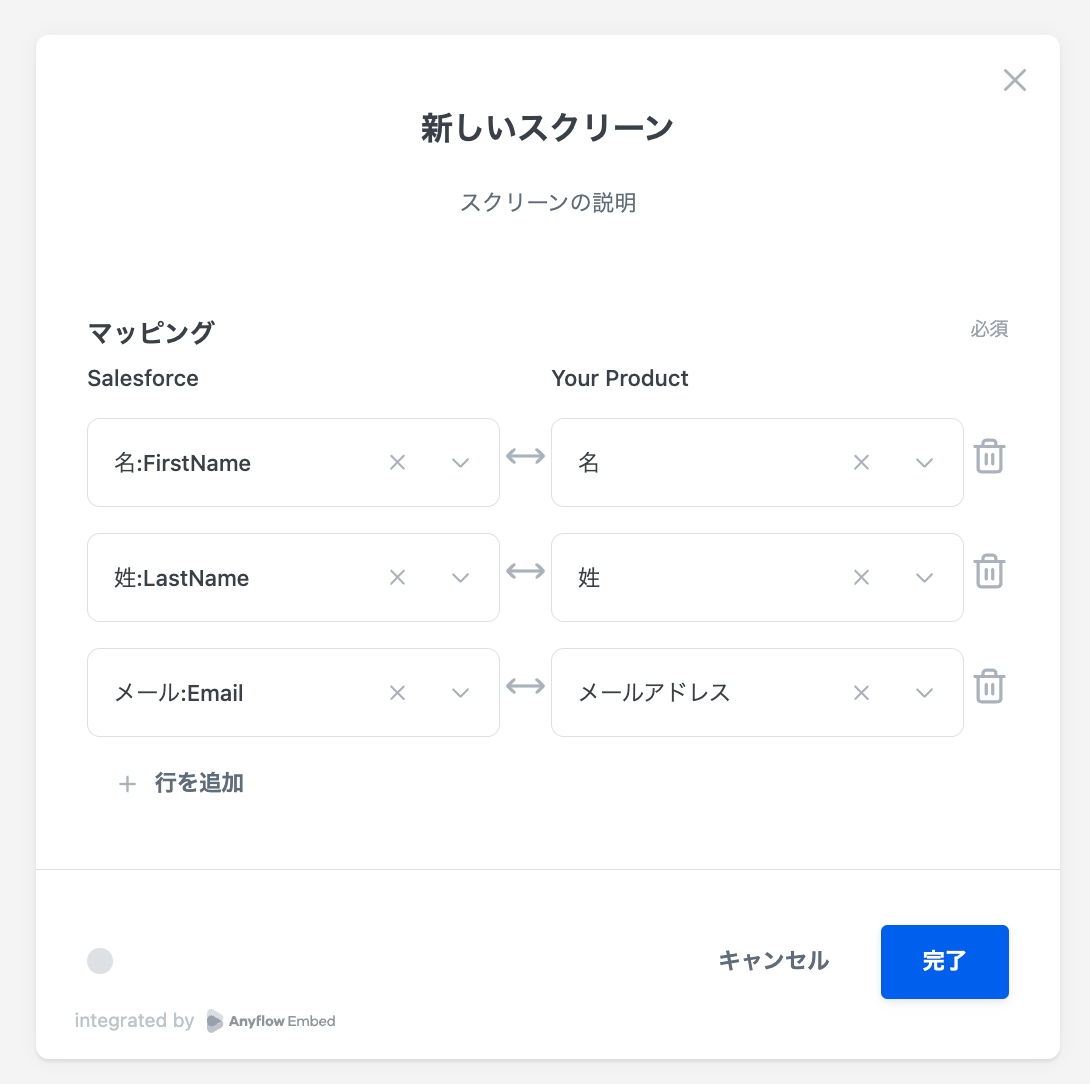The height and width of the screenshot is (1084, 1090).
Task: Expand the メールアドレス dropdown
Action: (924, 692)
